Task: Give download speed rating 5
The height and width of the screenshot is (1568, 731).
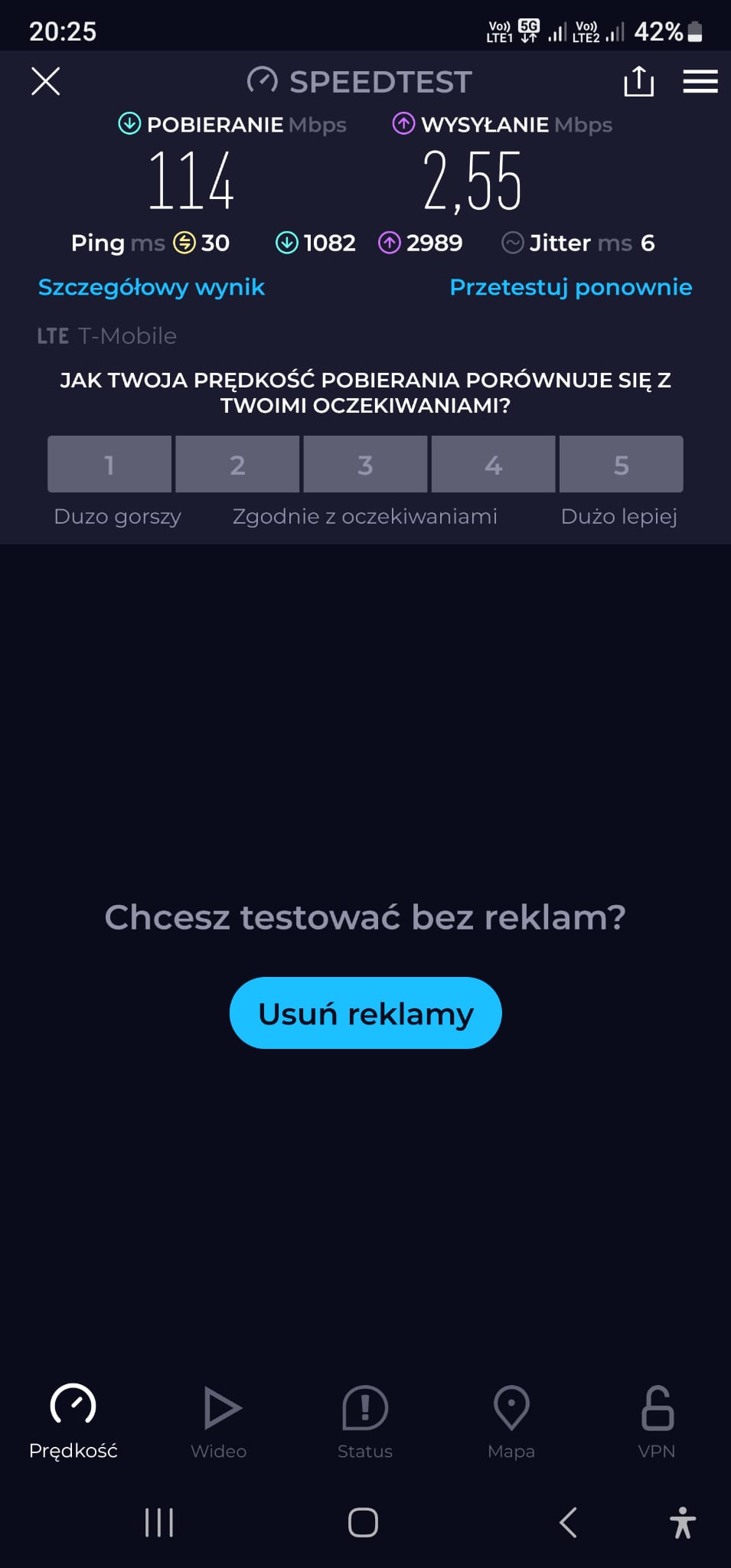Action: click(x=621, y=464)
